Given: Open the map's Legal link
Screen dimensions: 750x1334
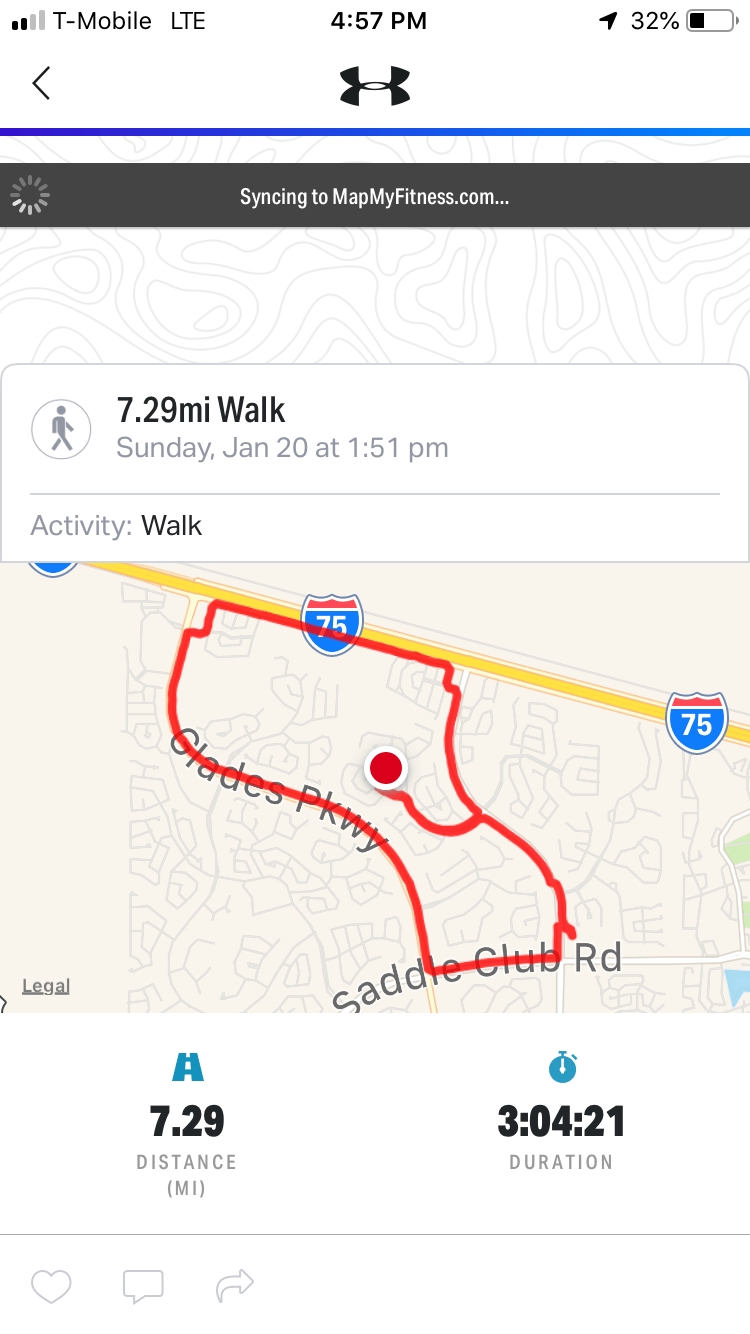Looking at the screenshot, I should click(x=46, y=986).
